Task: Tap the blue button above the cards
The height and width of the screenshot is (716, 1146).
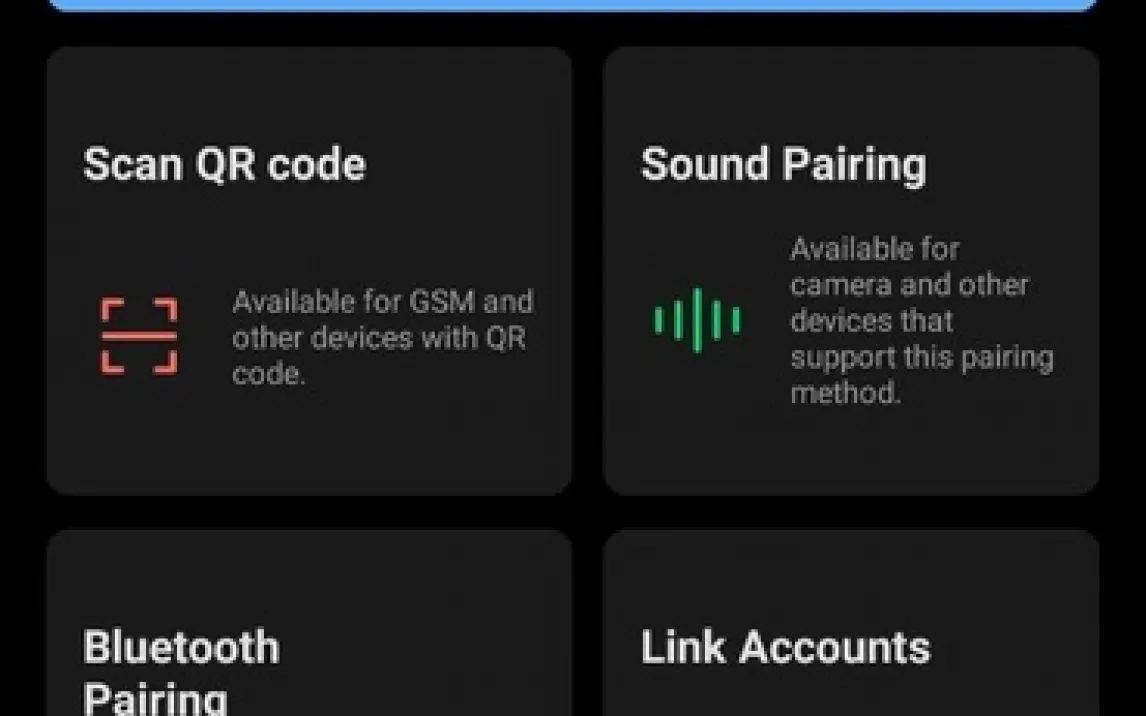Action: 572,5
